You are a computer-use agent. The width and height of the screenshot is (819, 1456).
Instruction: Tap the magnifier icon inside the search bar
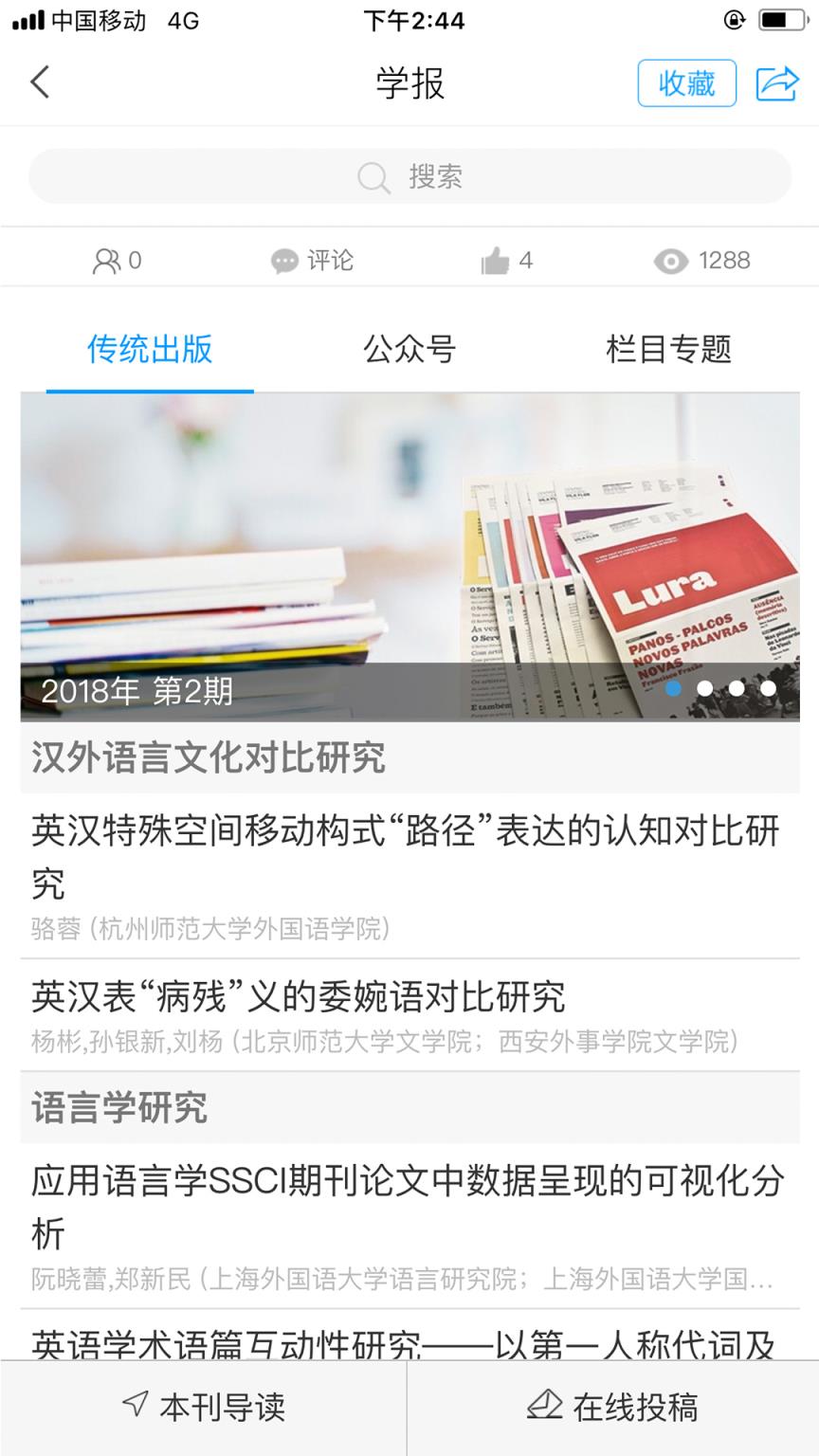click(373, 176)
